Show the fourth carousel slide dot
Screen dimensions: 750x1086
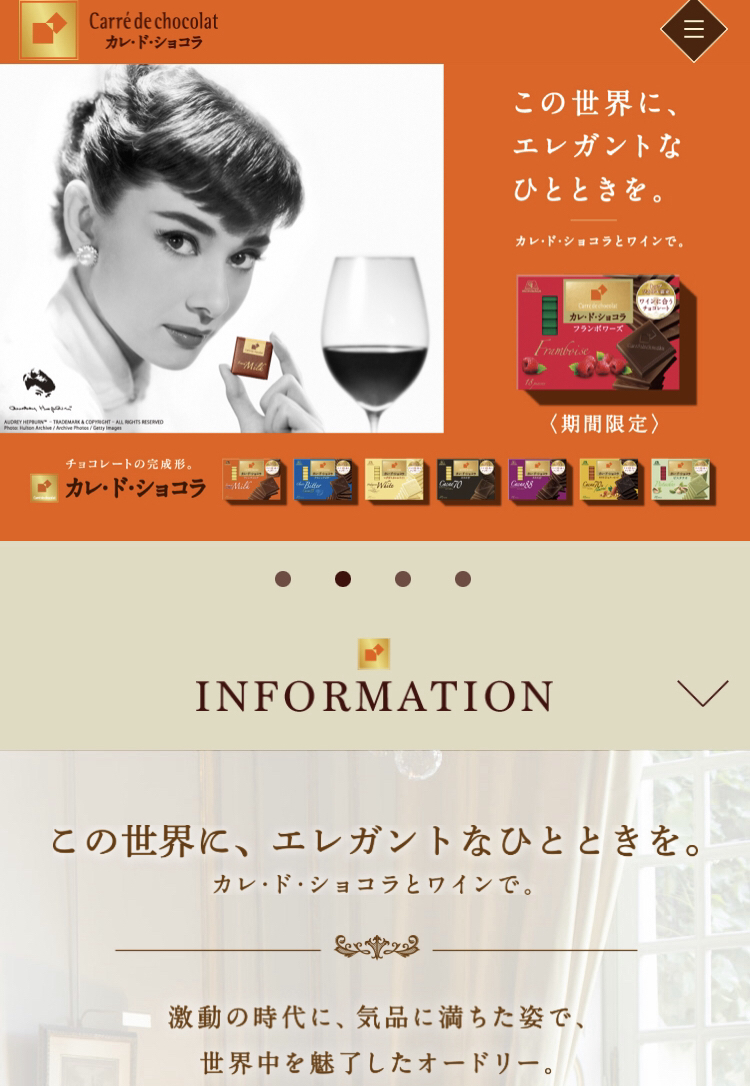463,579
